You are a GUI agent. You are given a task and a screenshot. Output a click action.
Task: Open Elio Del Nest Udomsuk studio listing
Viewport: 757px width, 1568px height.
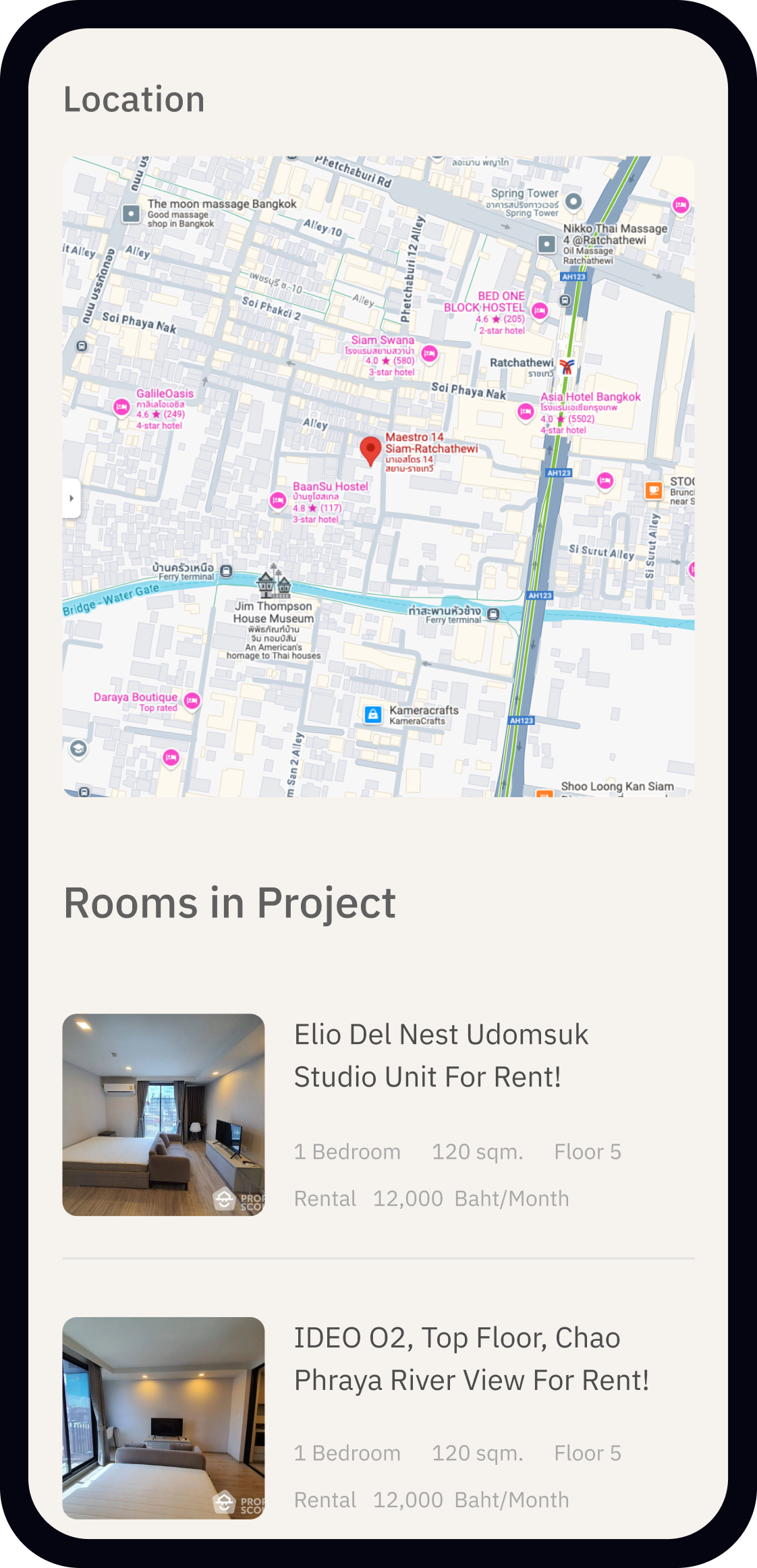pyautogui.click(x=441, y=1055)
